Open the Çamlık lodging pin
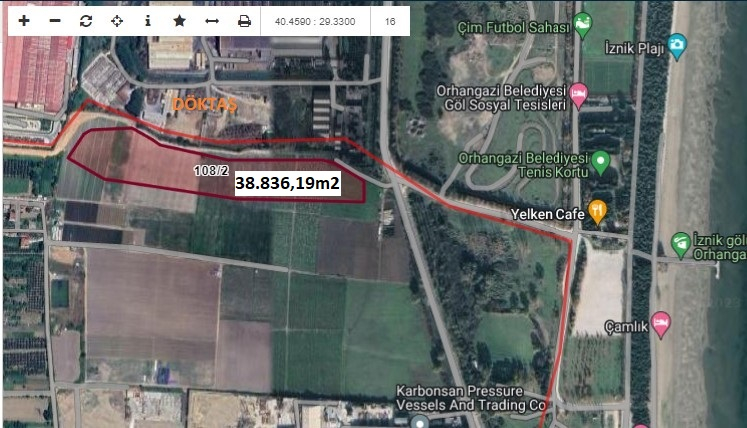The image size is (747, 428). (660, 324)
